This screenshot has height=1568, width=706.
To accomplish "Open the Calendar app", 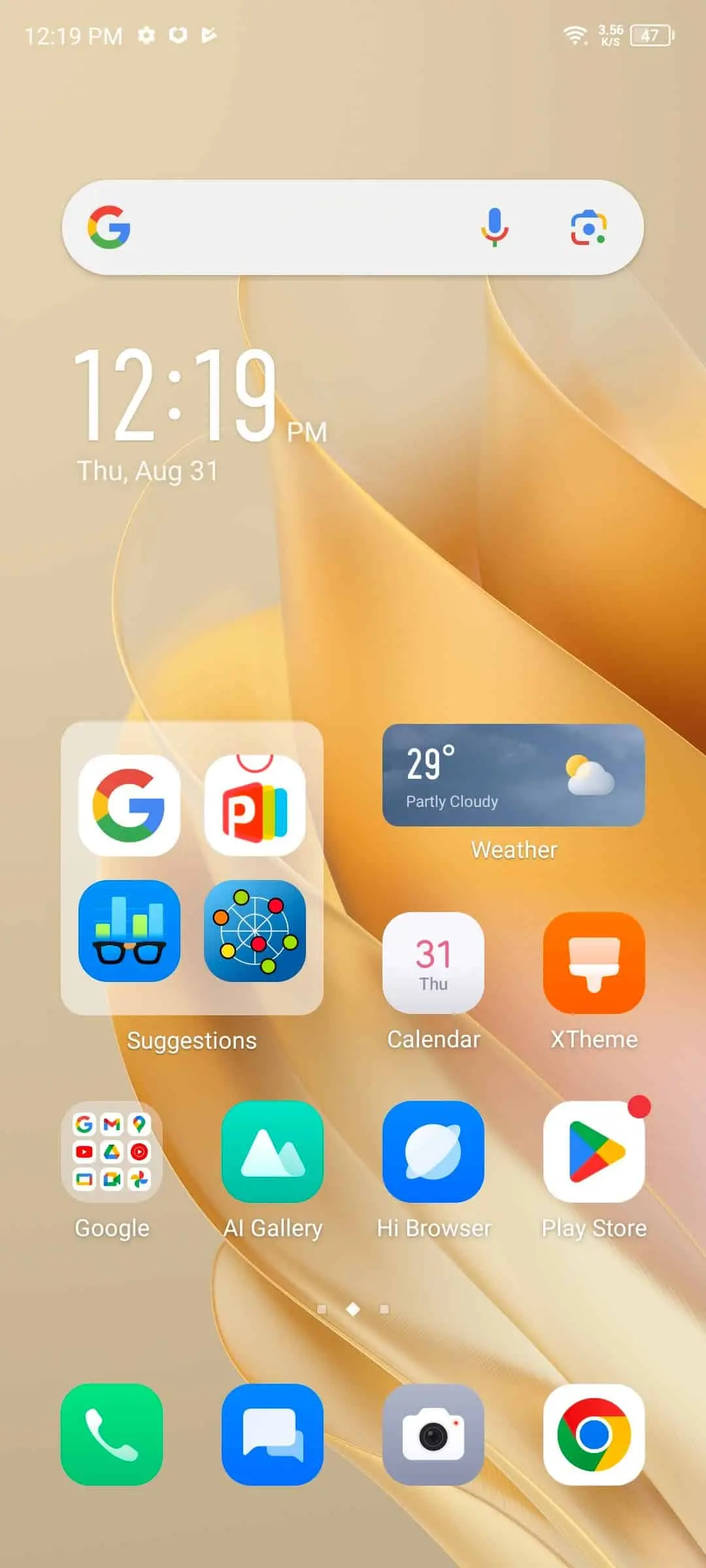I will (433, 963).
